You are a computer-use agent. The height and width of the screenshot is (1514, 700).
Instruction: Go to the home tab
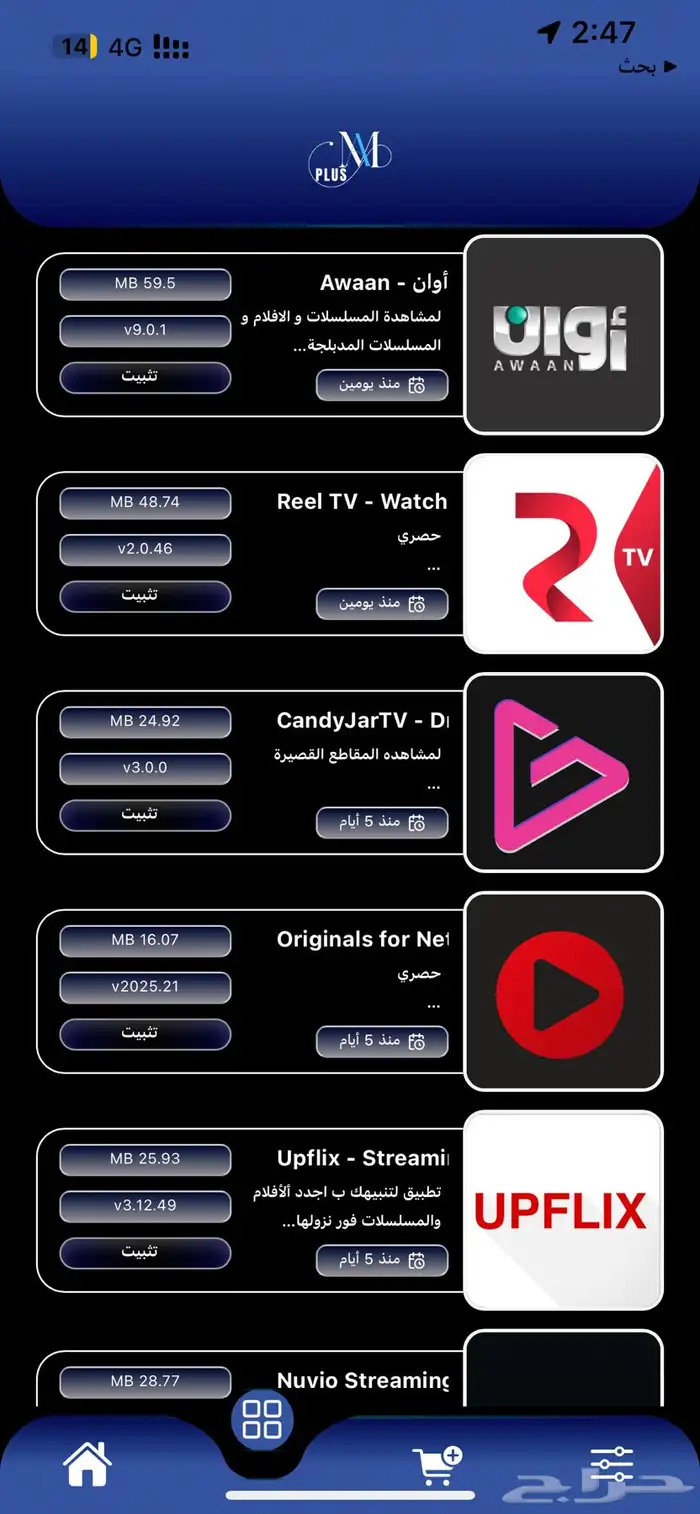[88, 1464]
